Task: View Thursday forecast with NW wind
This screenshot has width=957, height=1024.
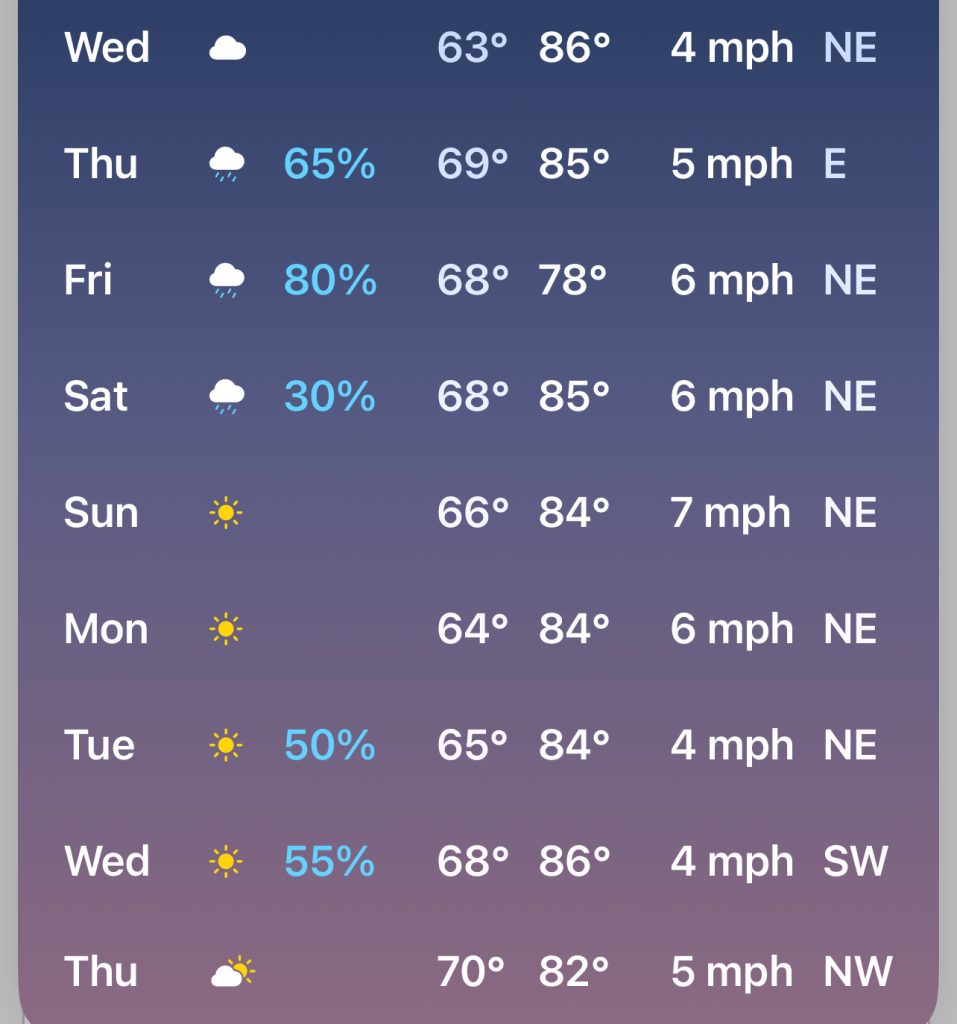Action: click(478, 972)
